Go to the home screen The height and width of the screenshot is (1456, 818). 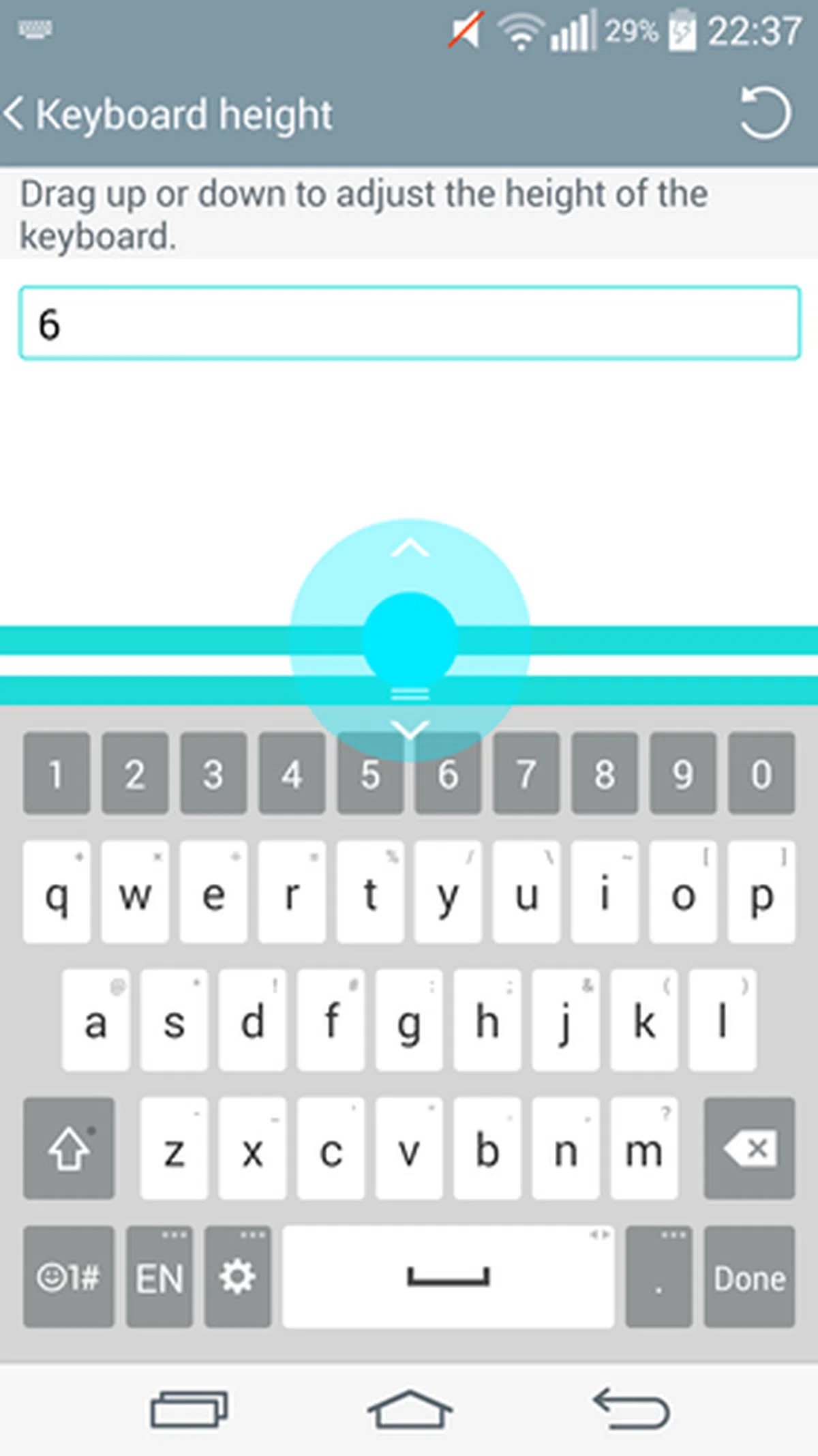tap(409, 1408)
